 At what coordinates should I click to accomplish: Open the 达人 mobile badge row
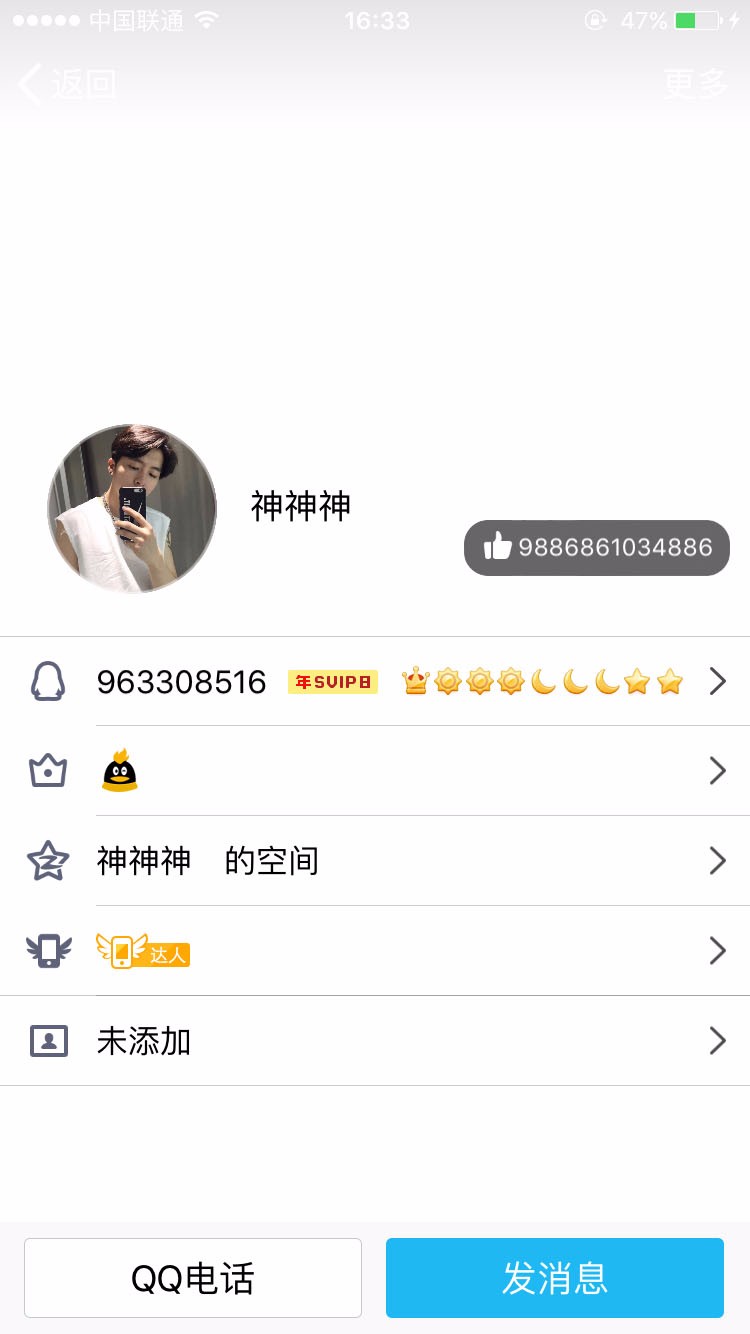(375, 951)
